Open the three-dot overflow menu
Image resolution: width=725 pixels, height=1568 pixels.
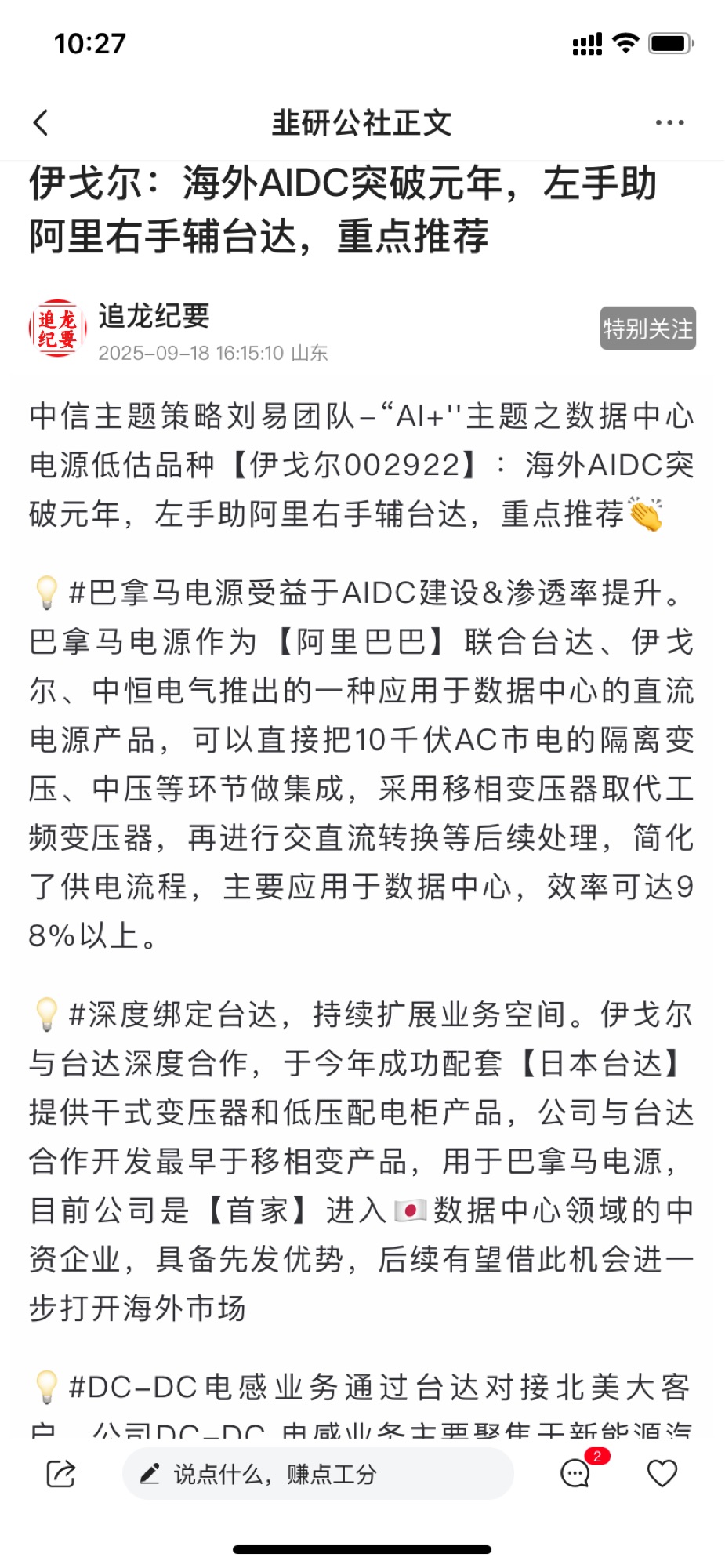tap(669, 122)
